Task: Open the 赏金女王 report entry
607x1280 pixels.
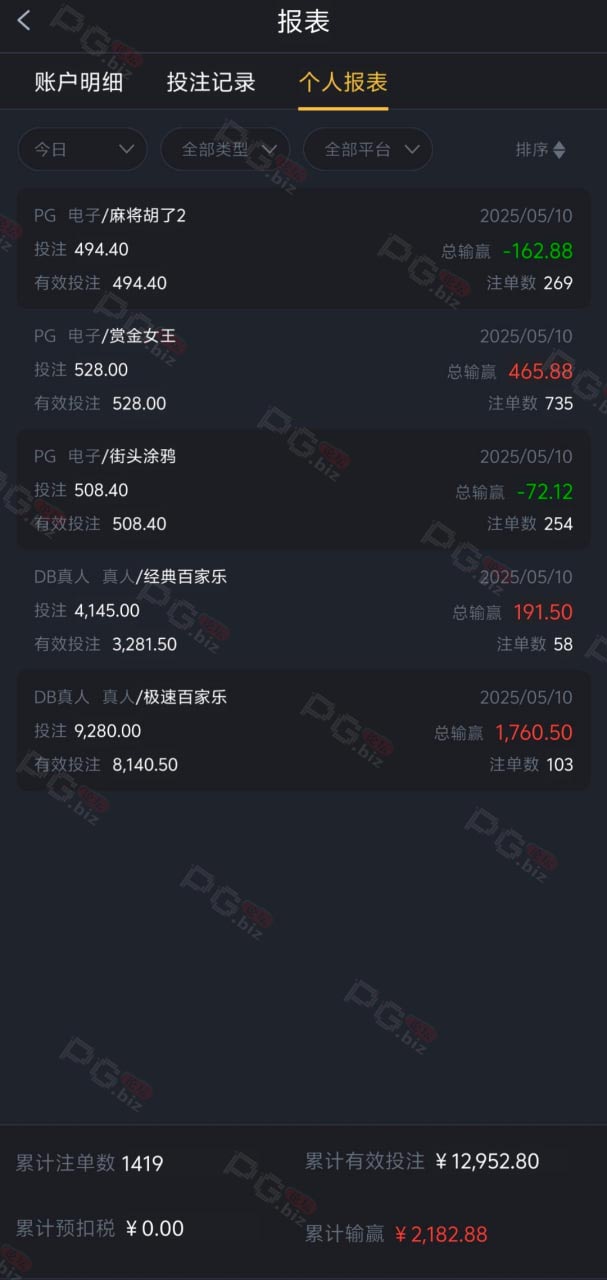Action: (303, 369)
